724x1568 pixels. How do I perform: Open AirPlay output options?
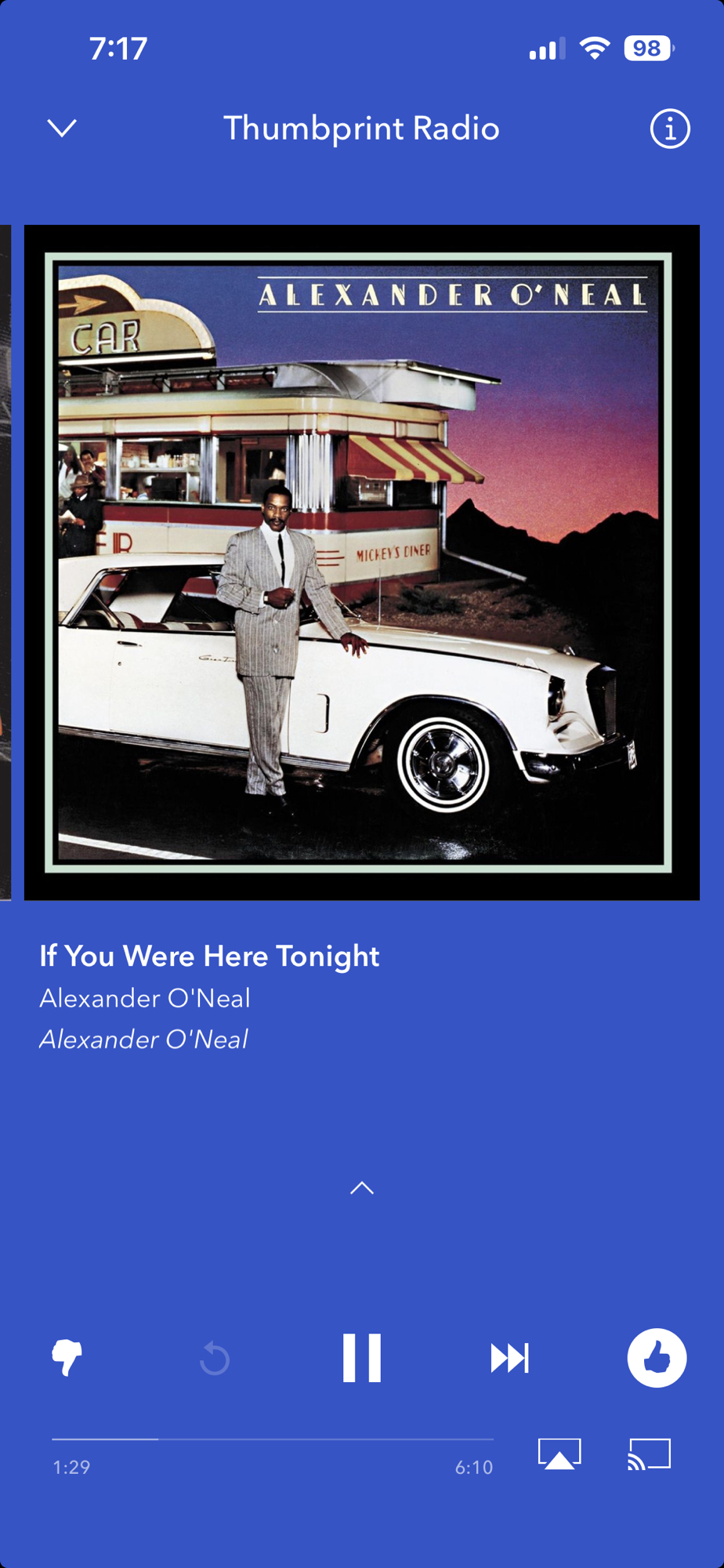tap(559, 1454)
